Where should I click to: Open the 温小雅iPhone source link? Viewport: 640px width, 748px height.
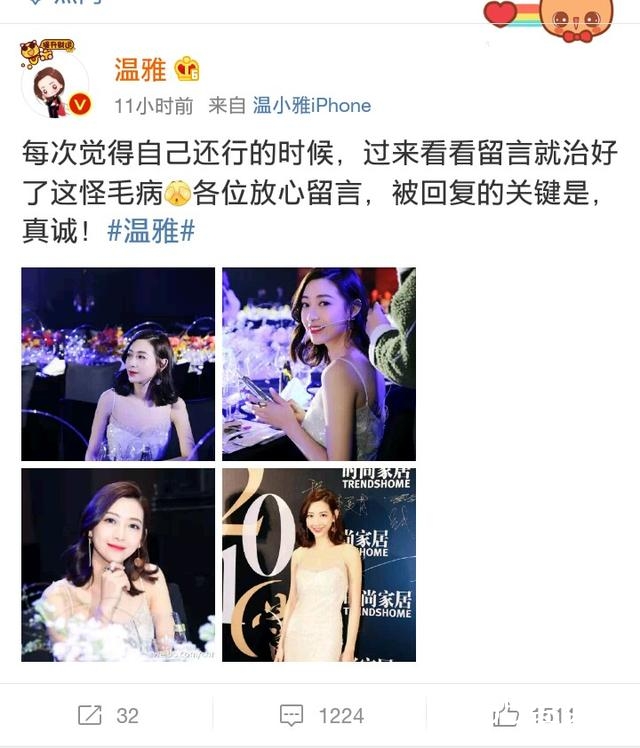pos(311,106)
